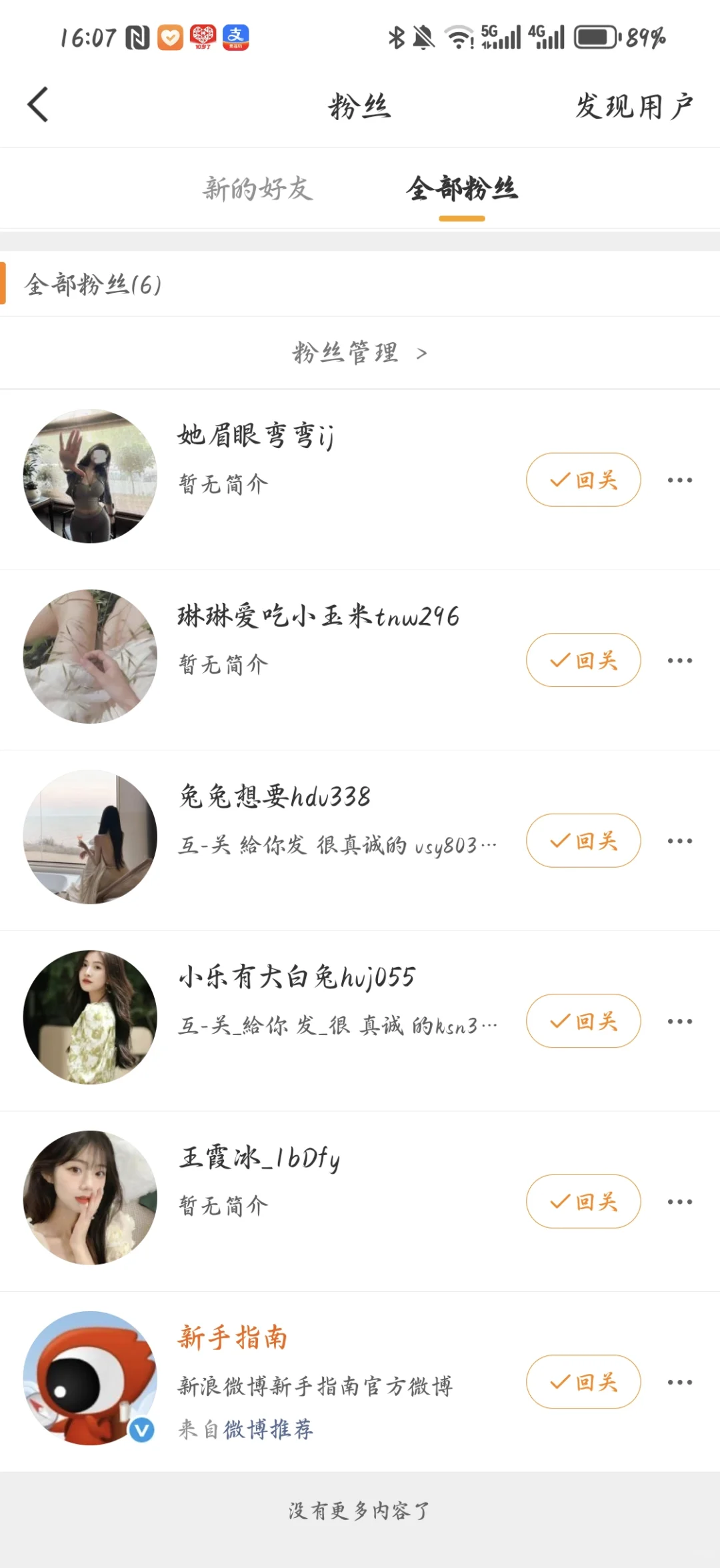
Task: Open the three-dot menu for 王霞冰_IbDfy
Action: pos(679,1202)
